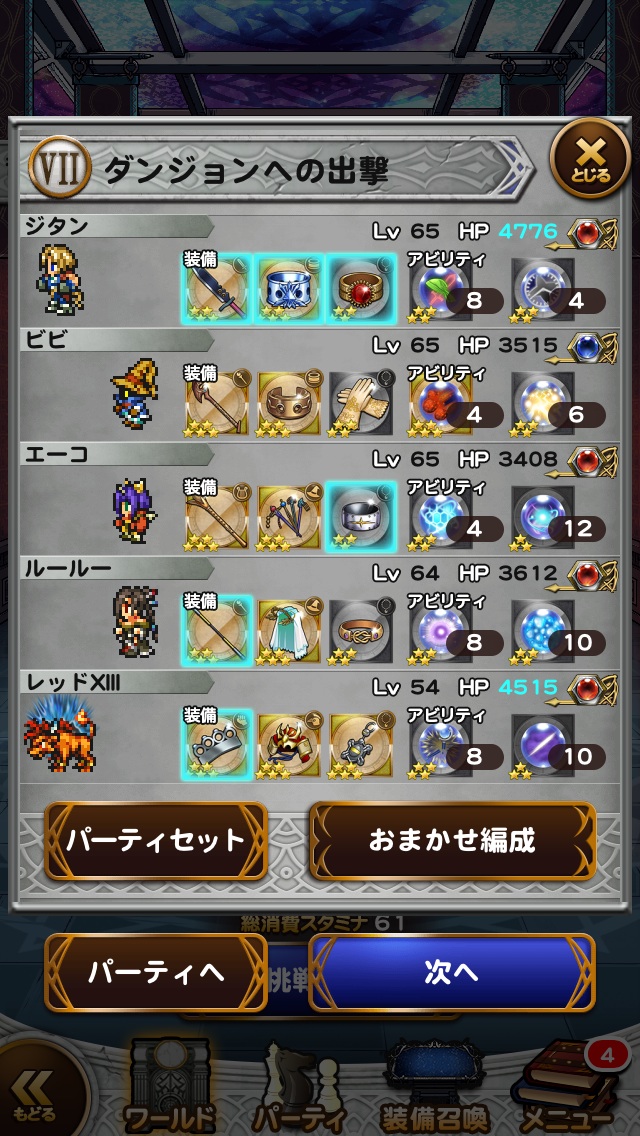
Task: Open ワールド tab in bottom bar
Action: coord(170,1088)
